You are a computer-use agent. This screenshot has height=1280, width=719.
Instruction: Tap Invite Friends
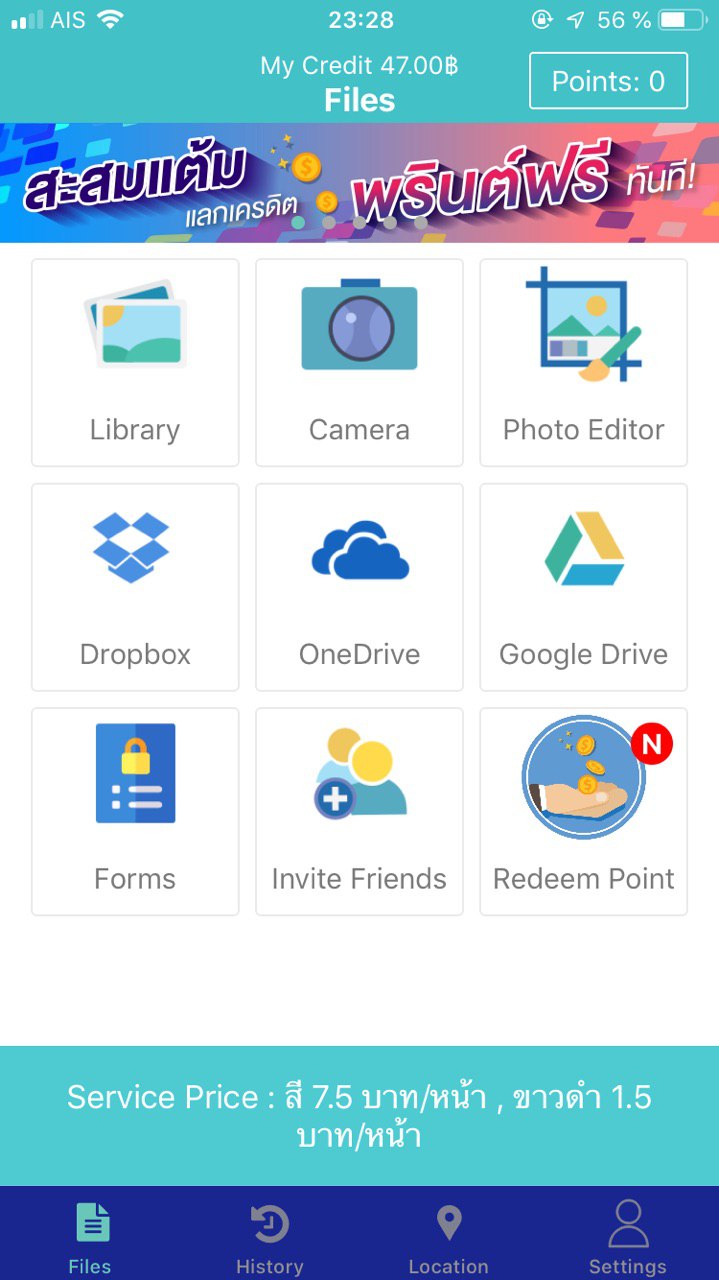point(359,812)
